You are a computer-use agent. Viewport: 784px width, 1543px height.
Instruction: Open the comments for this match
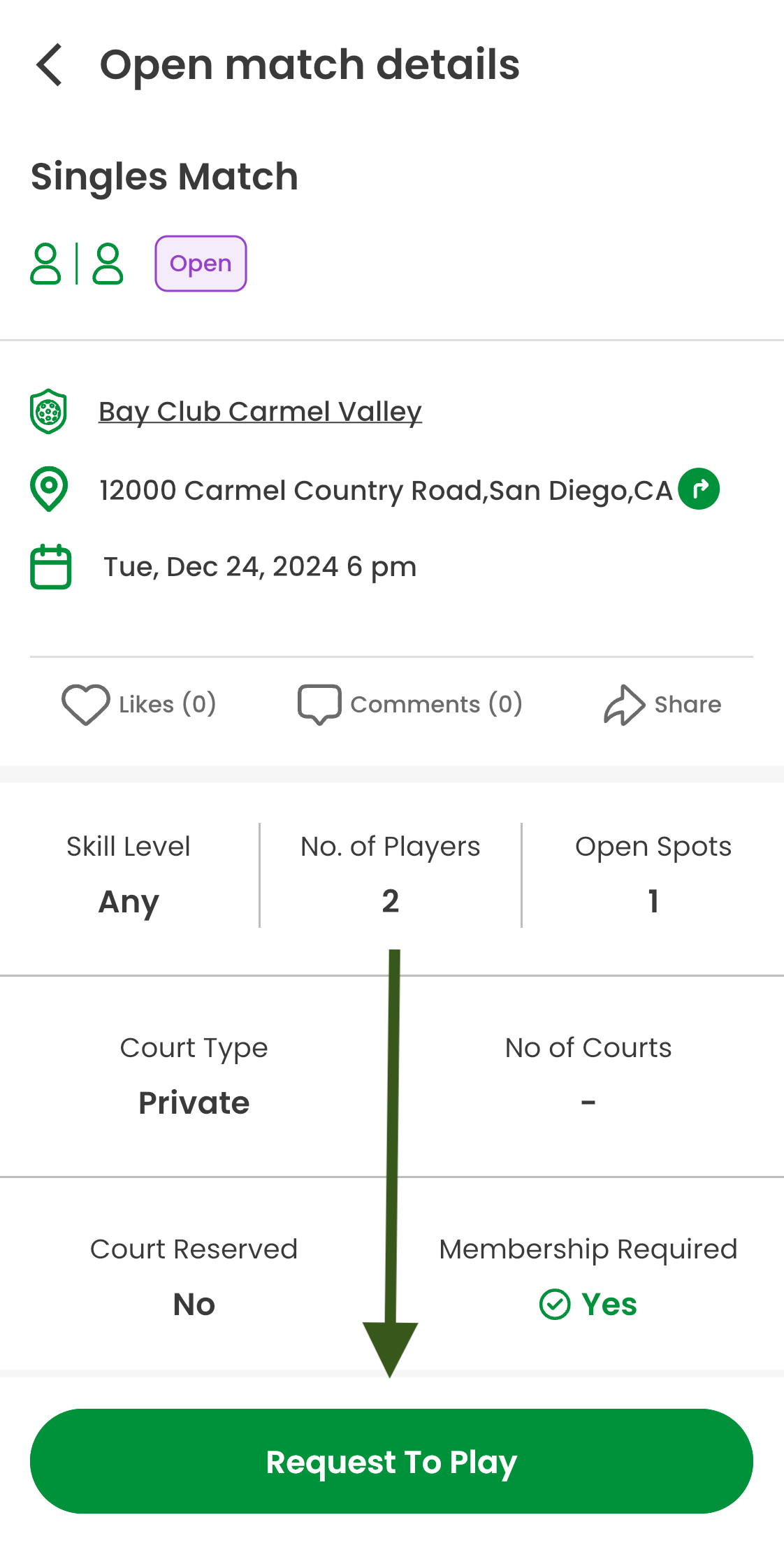(410, 704)
